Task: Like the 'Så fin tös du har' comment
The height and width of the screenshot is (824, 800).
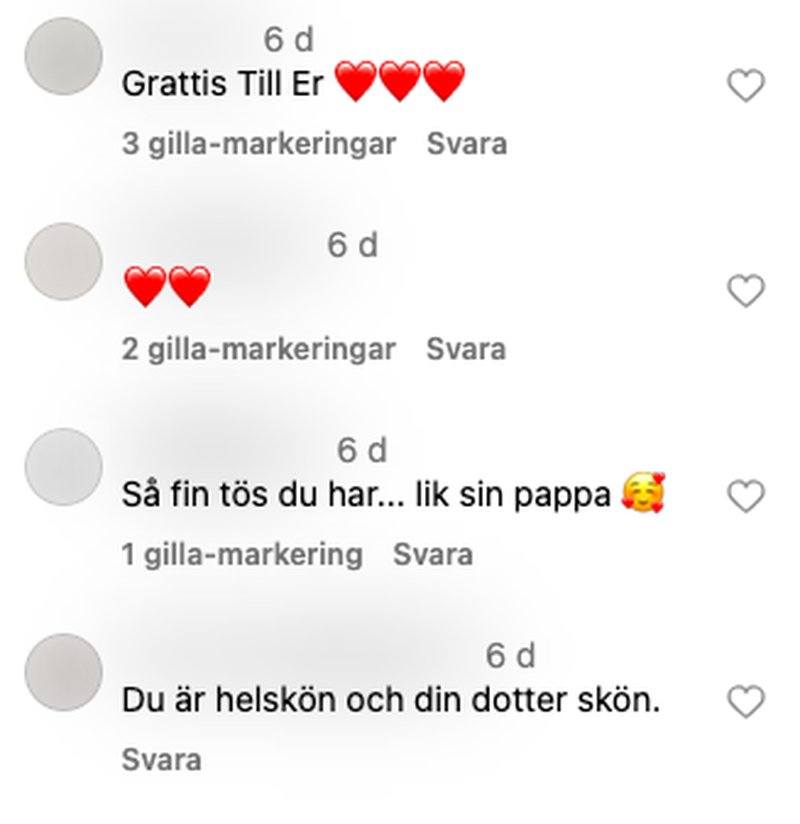Action: coord(745,497)
